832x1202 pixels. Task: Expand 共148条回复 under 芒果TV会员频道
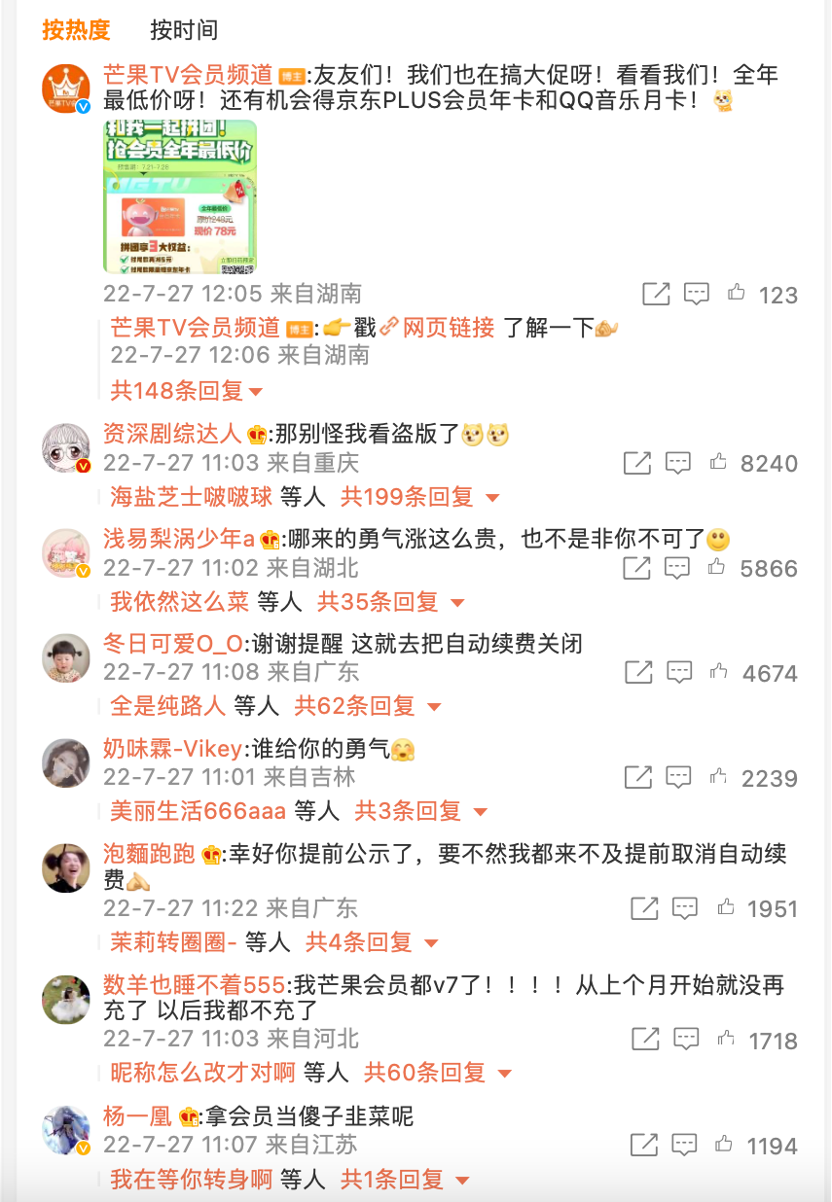pyautogui.click(x=187, y=390)
